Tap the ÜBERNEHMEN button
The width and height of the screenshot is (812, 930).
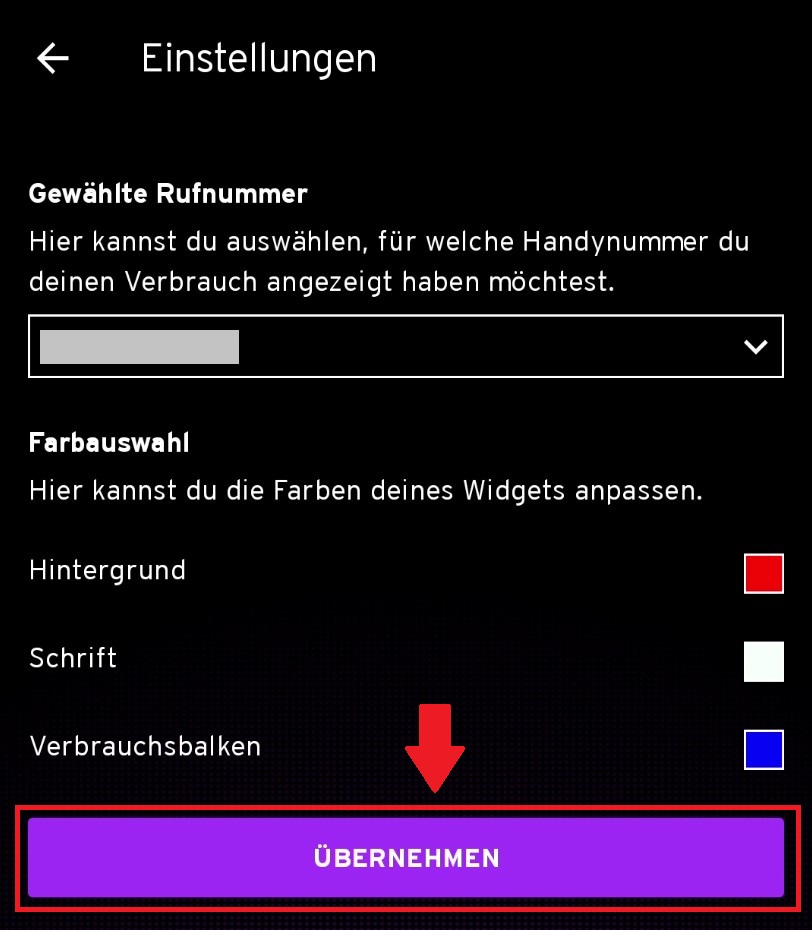[x=405, y=857]
